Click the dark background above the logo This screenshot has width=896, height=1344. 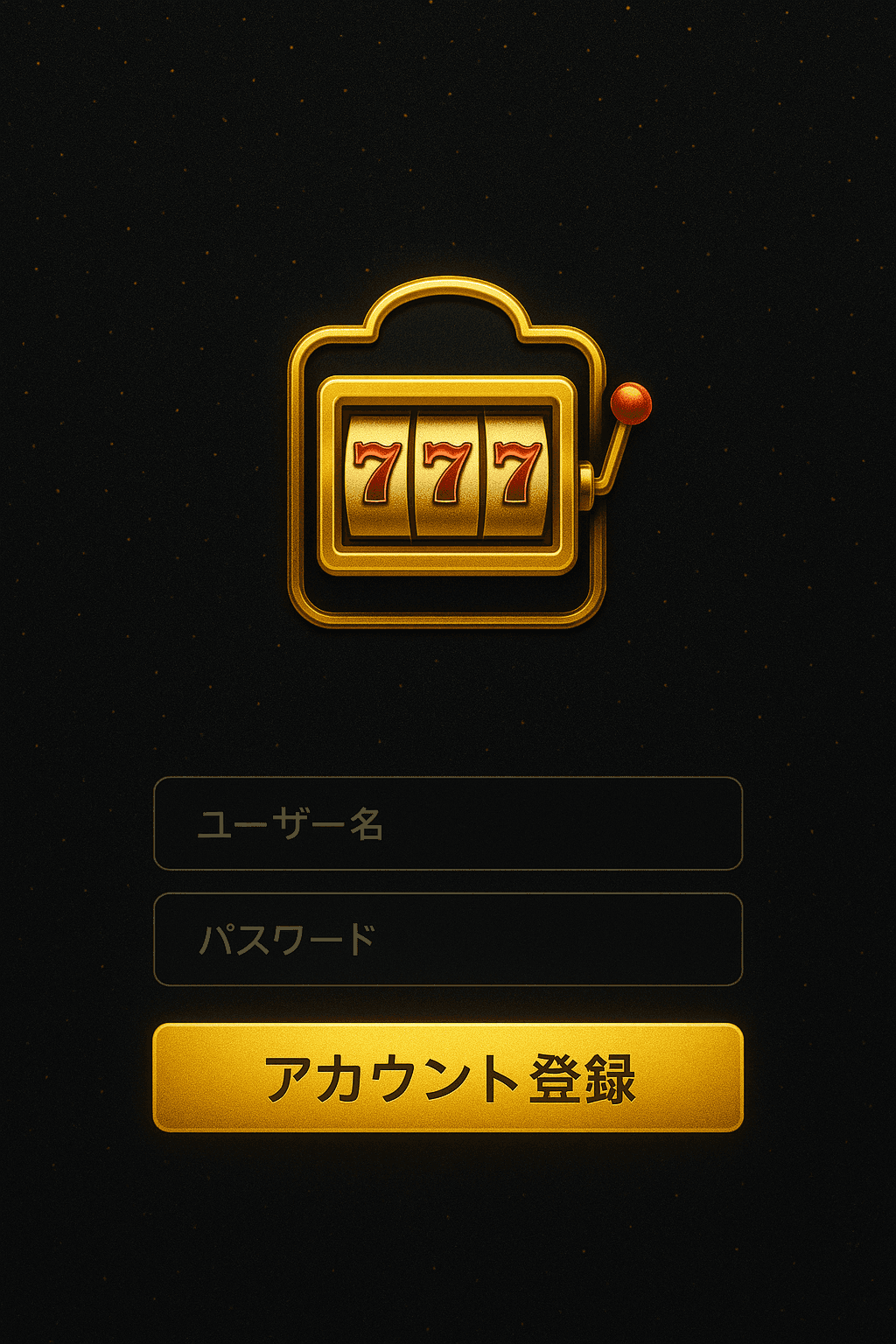coord(448,157)
